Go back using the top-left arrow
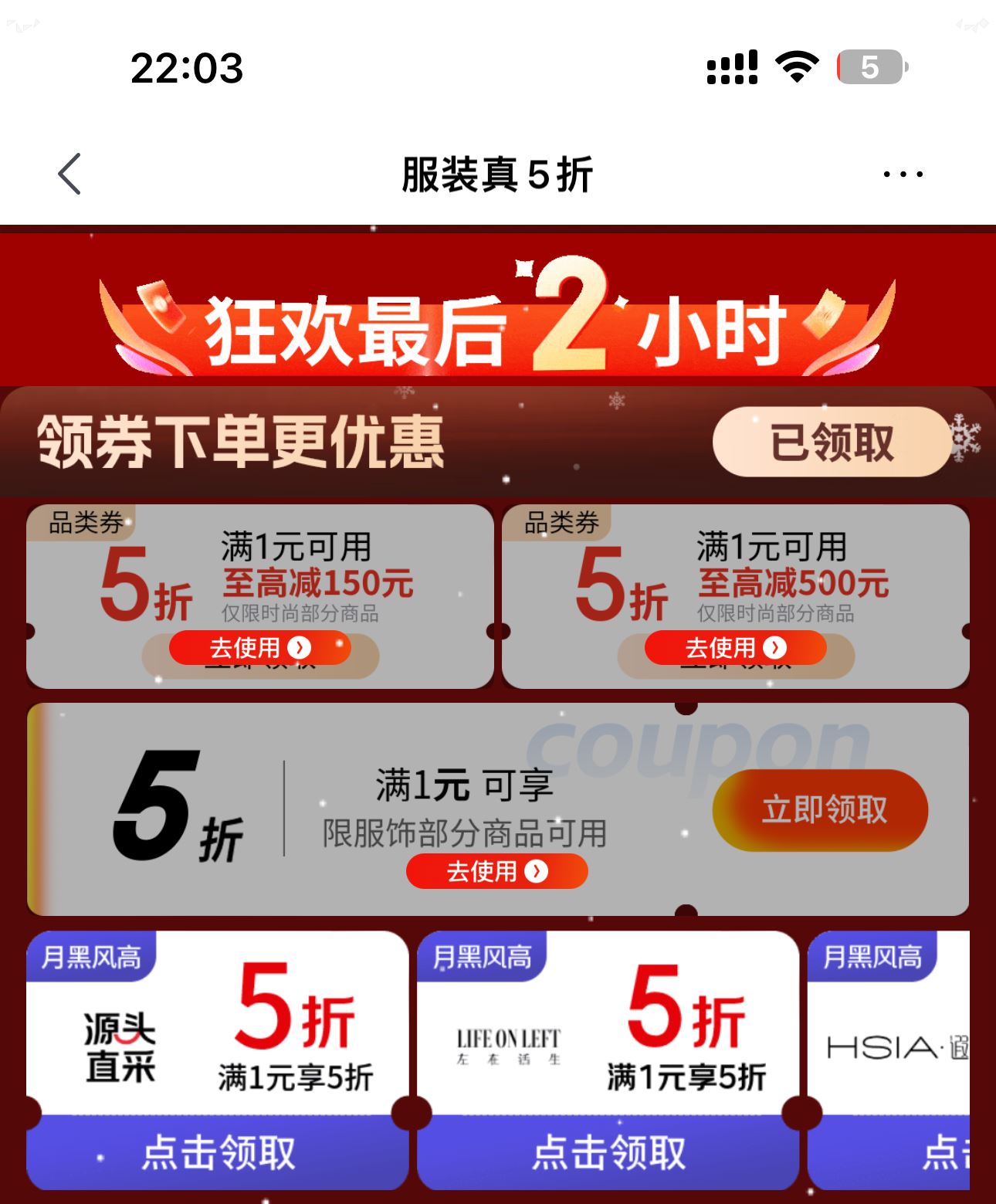 pos(69,174)
